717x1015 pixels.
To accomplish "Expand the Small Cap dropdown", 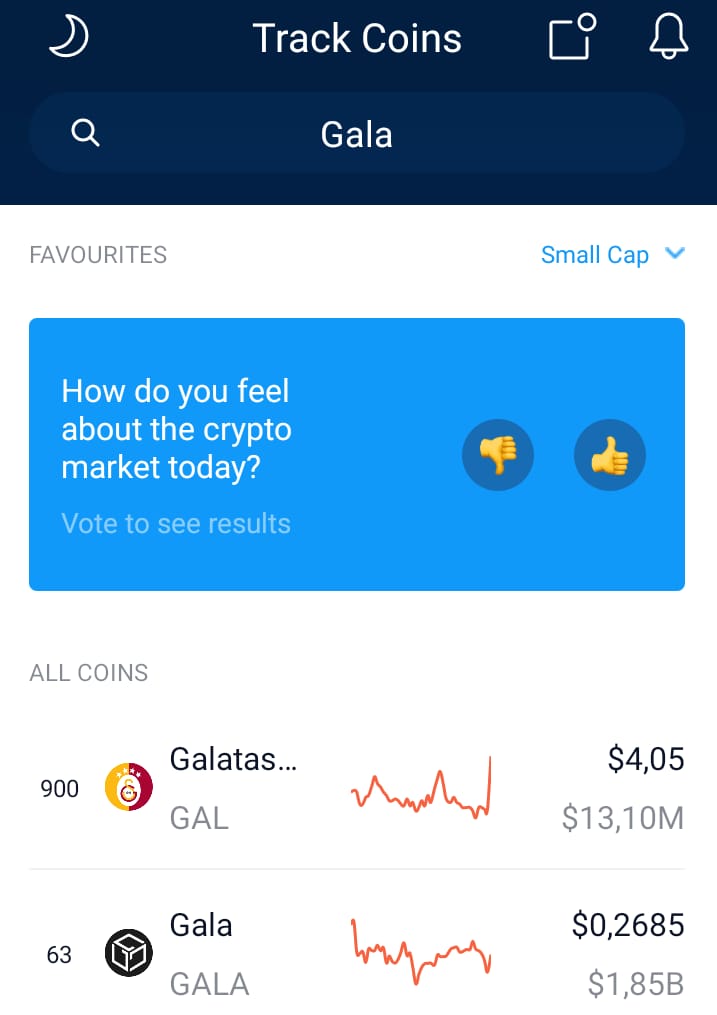I will 612,255.
